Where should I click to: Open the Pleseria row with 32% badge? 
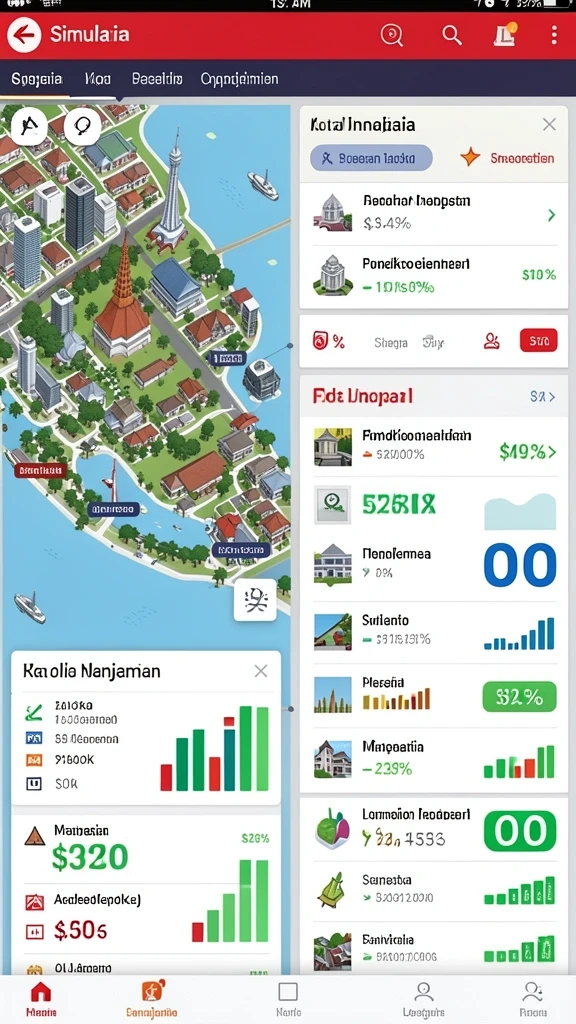click(x=434, y=696)
